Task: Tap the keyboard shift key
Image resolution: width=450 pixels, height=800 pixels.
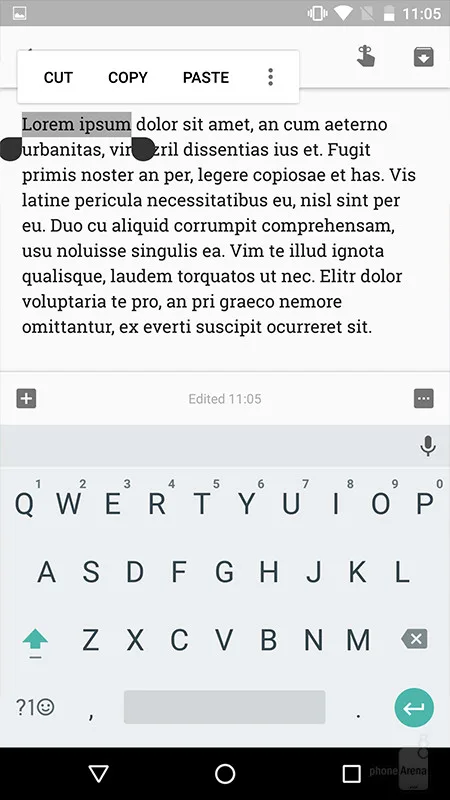Action: point(35,641)
